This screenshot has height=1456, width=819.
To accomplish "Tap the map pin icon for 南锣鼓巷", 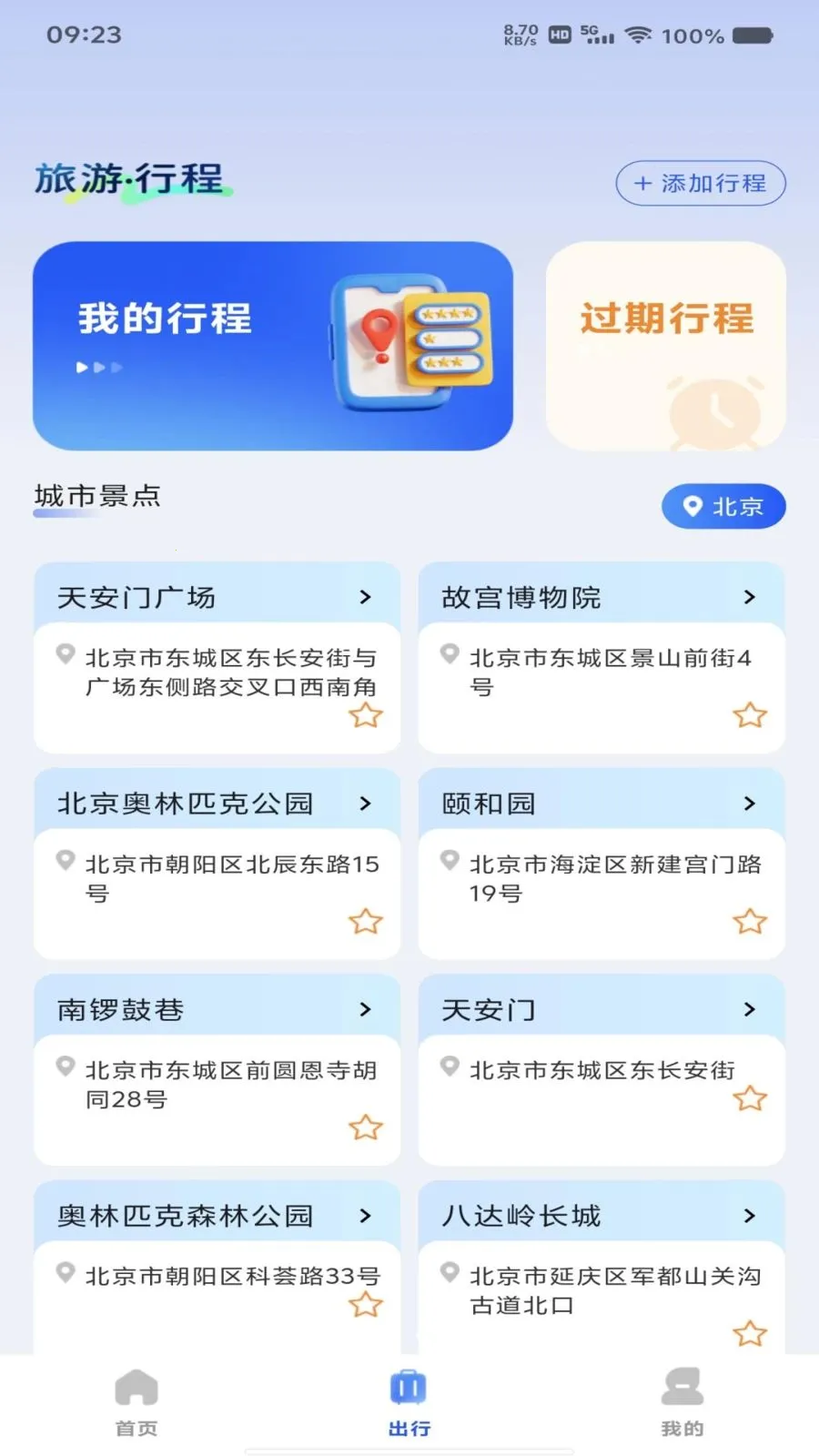I will (x=66, y=1067).
